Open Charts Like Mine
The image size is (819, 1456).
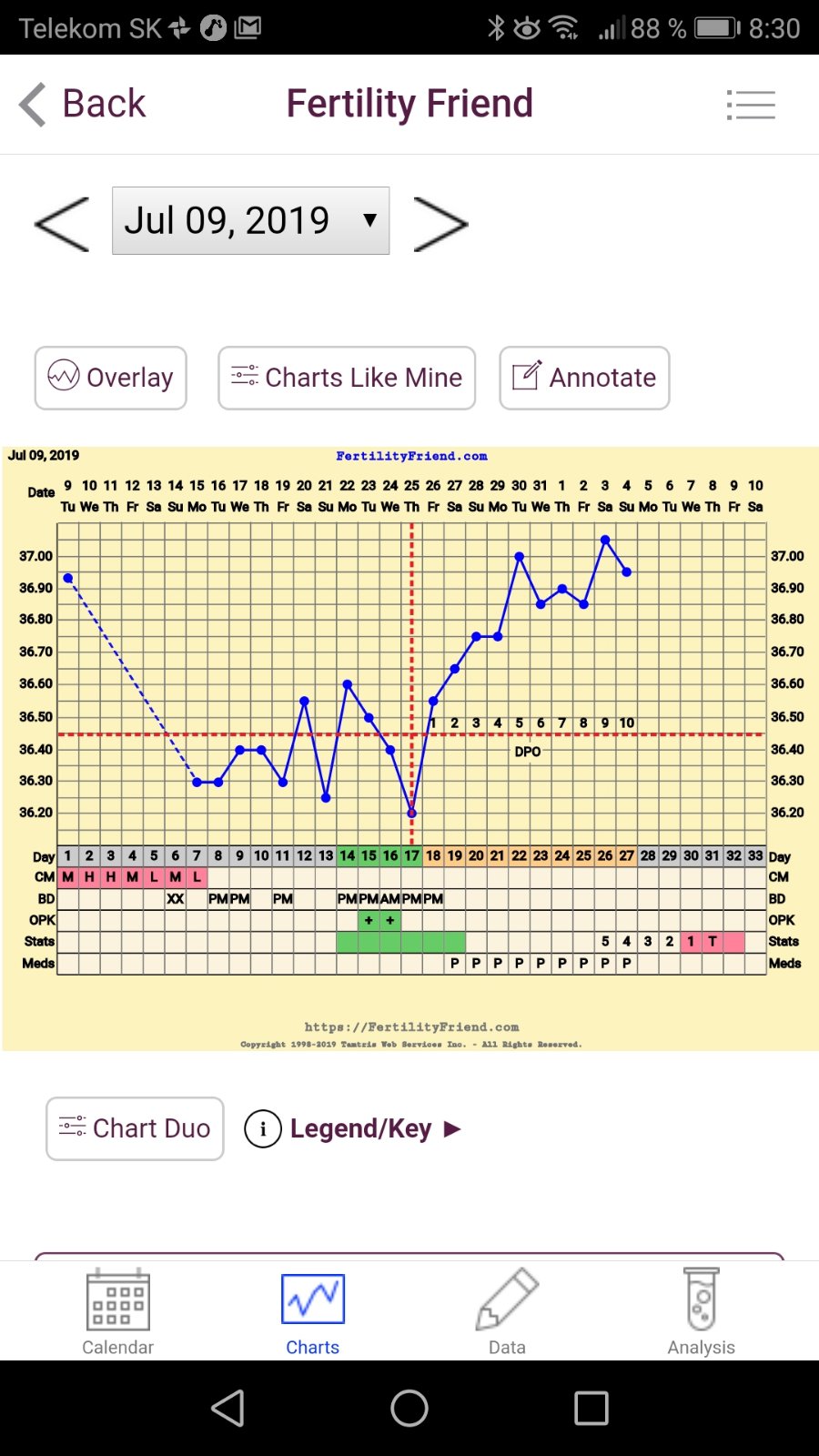347,378
